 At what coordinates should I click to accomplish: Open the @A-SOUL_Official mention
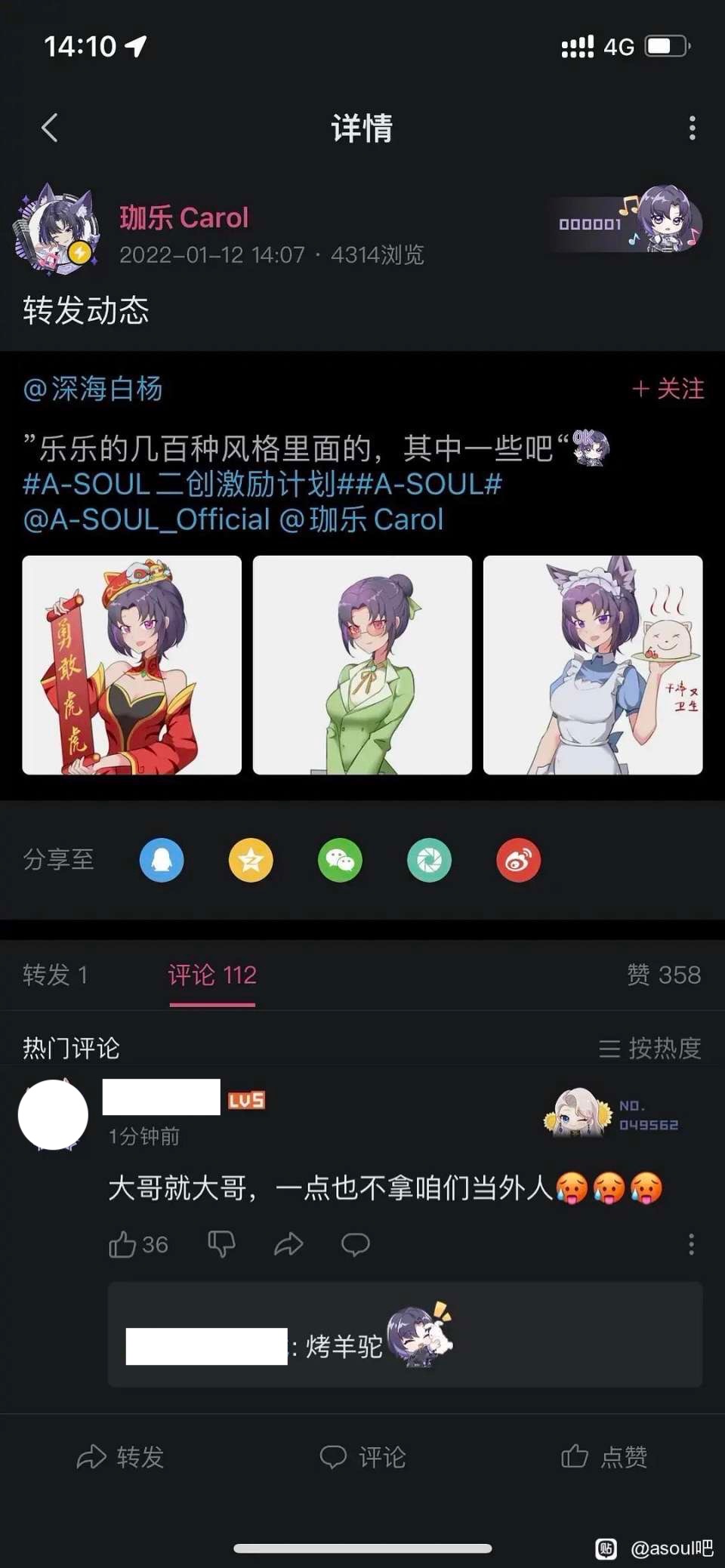coord(147,519)
